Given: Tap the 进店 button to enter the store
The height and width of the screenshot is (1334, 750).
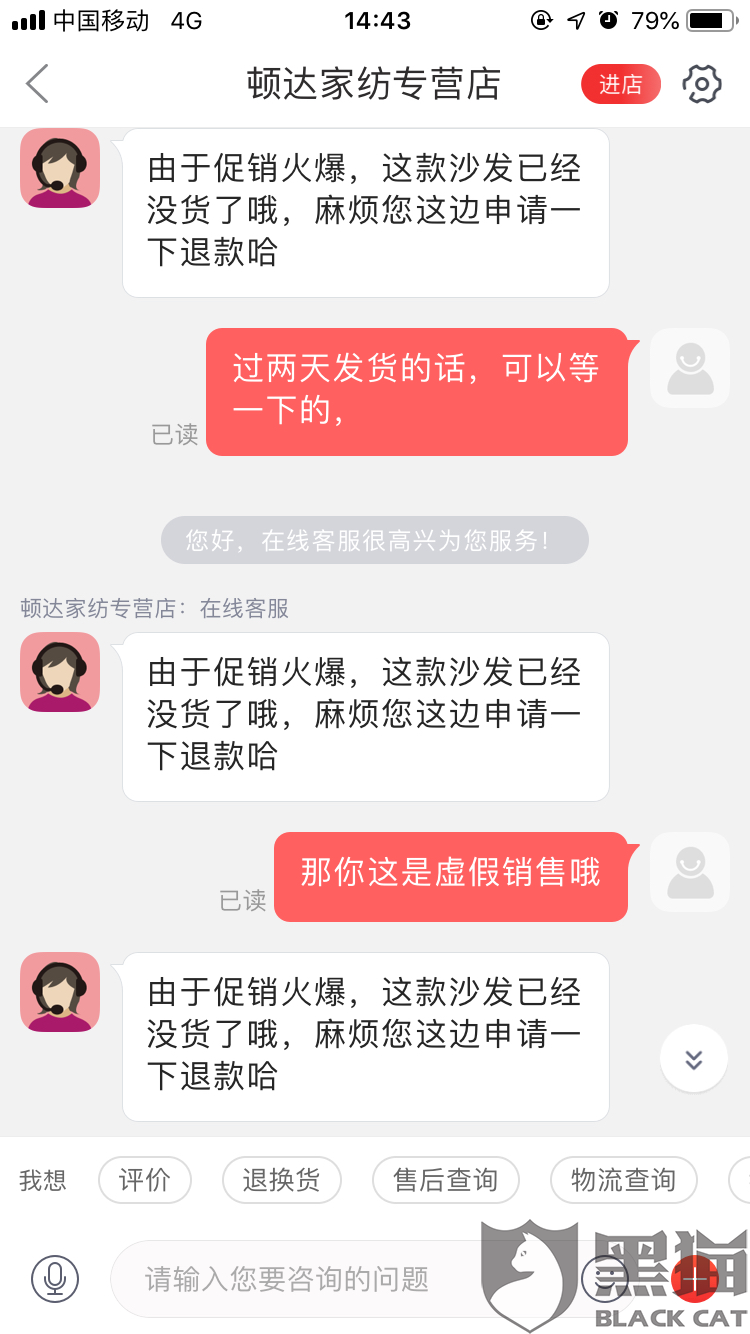Looking at the screenshot, I should pos(621,85).
